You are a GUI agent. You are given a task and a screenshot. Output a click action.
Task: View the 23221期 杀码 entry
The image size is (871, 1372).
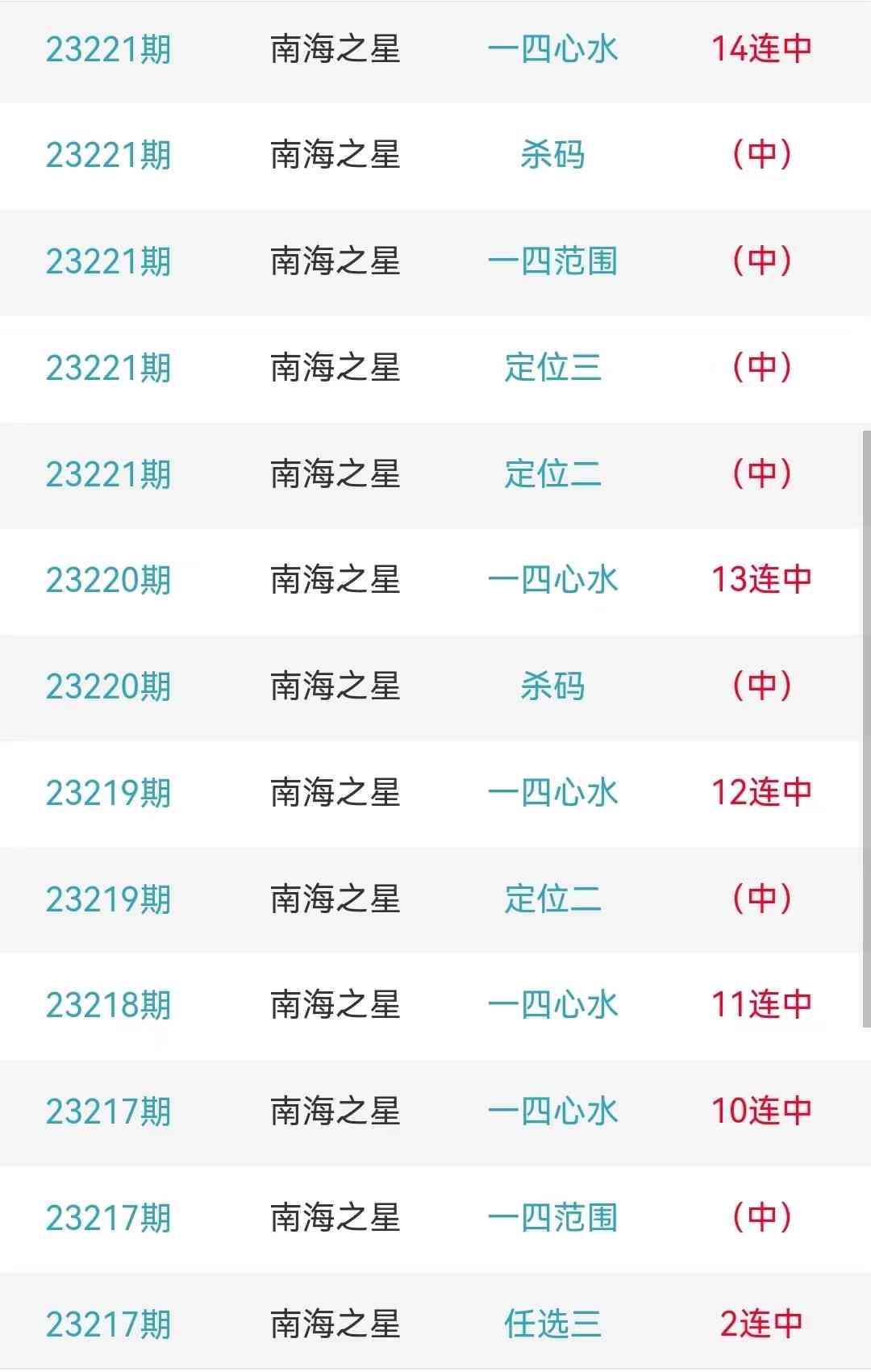(552, 155)
